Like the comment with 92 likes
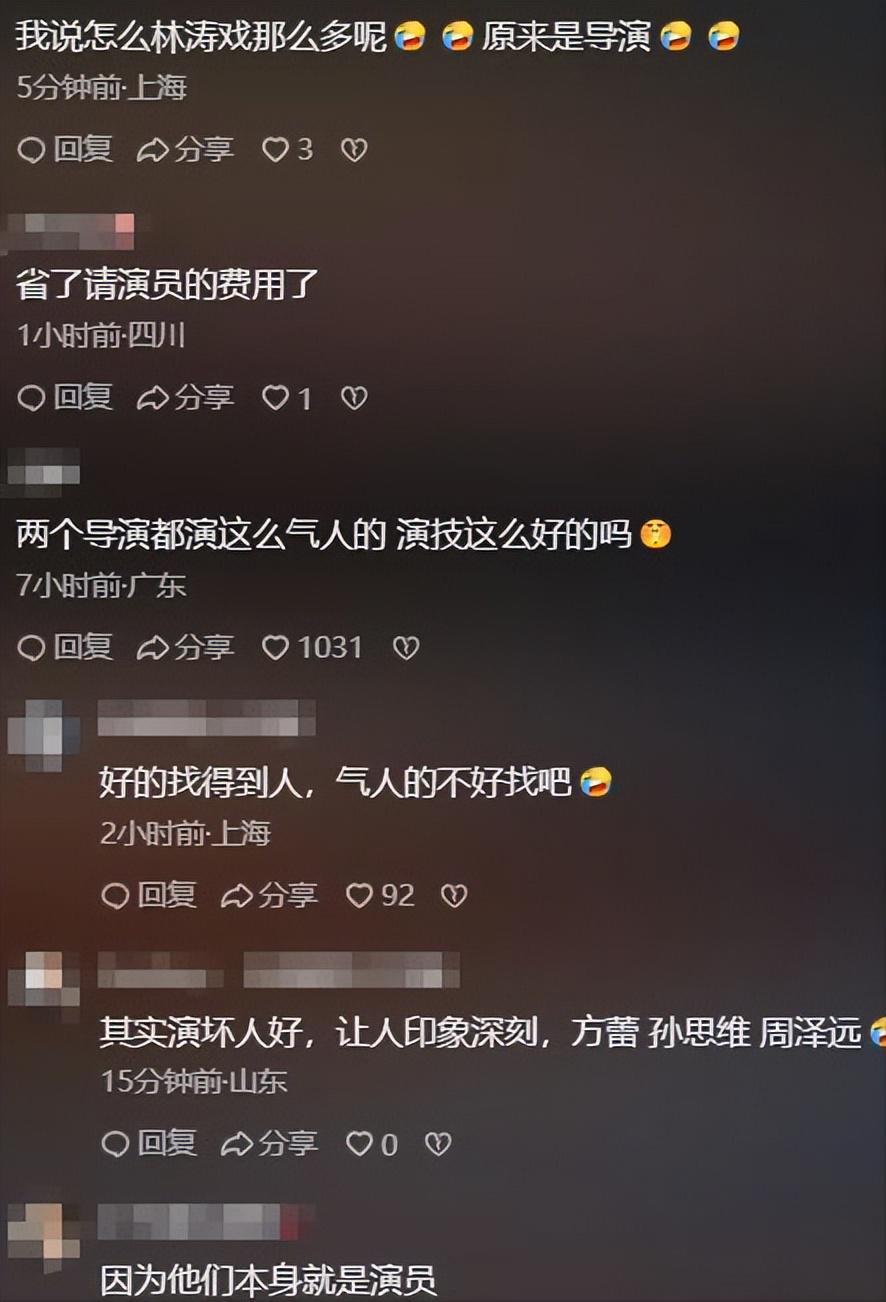Image resolution: width=886 pixels, height=1302 pixels. (359, 895)
